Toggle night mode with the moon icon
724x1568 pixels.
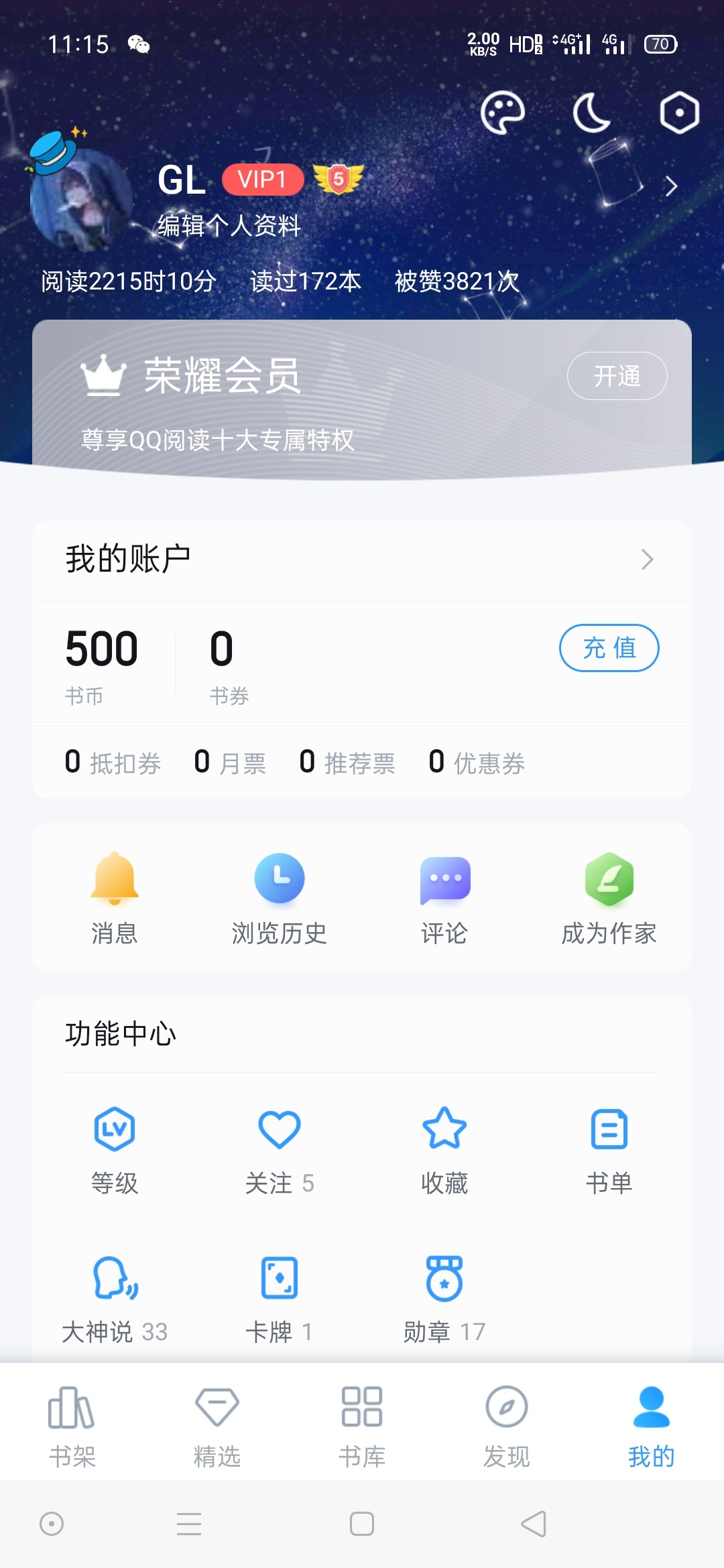(x=591, y=113)
